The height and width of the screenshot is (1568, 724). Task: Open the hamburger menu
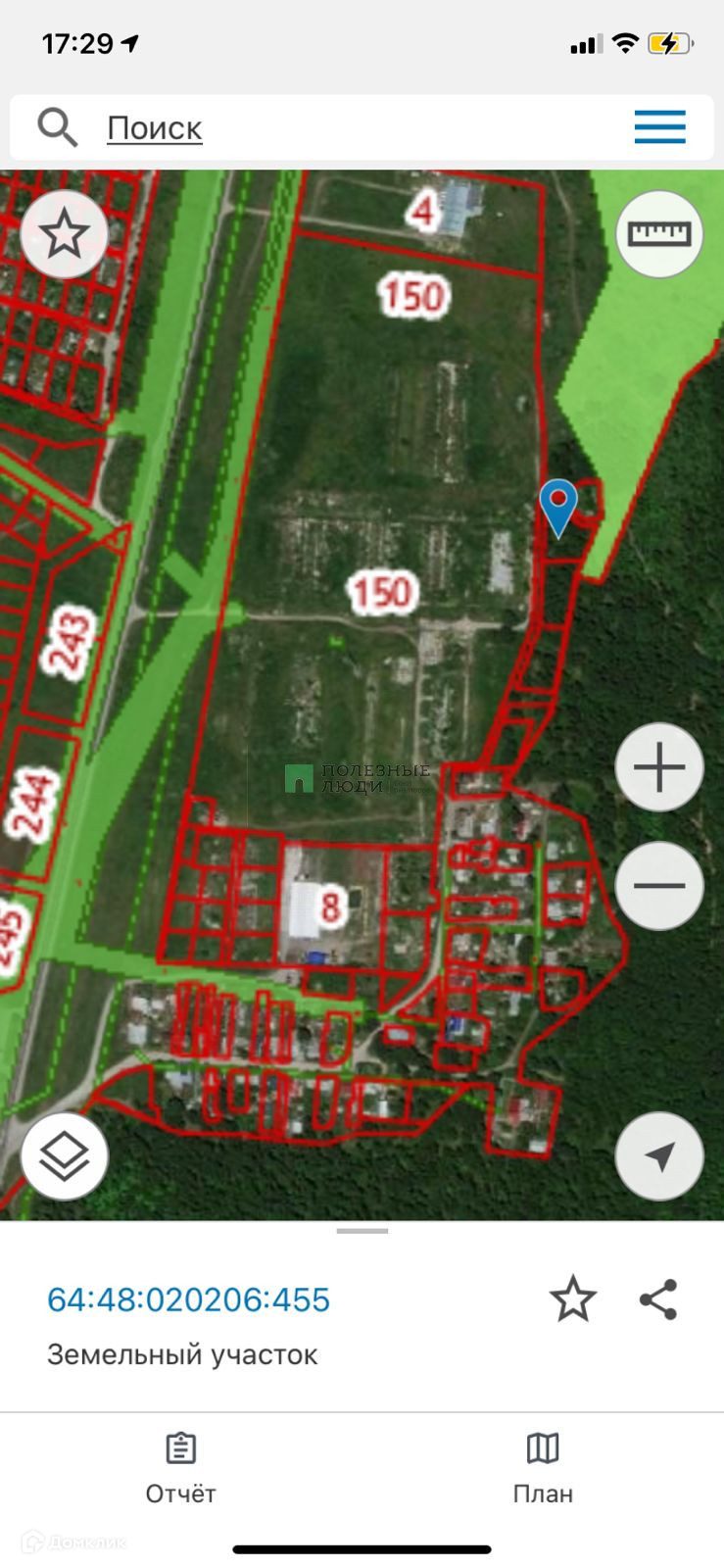point(659,127)
